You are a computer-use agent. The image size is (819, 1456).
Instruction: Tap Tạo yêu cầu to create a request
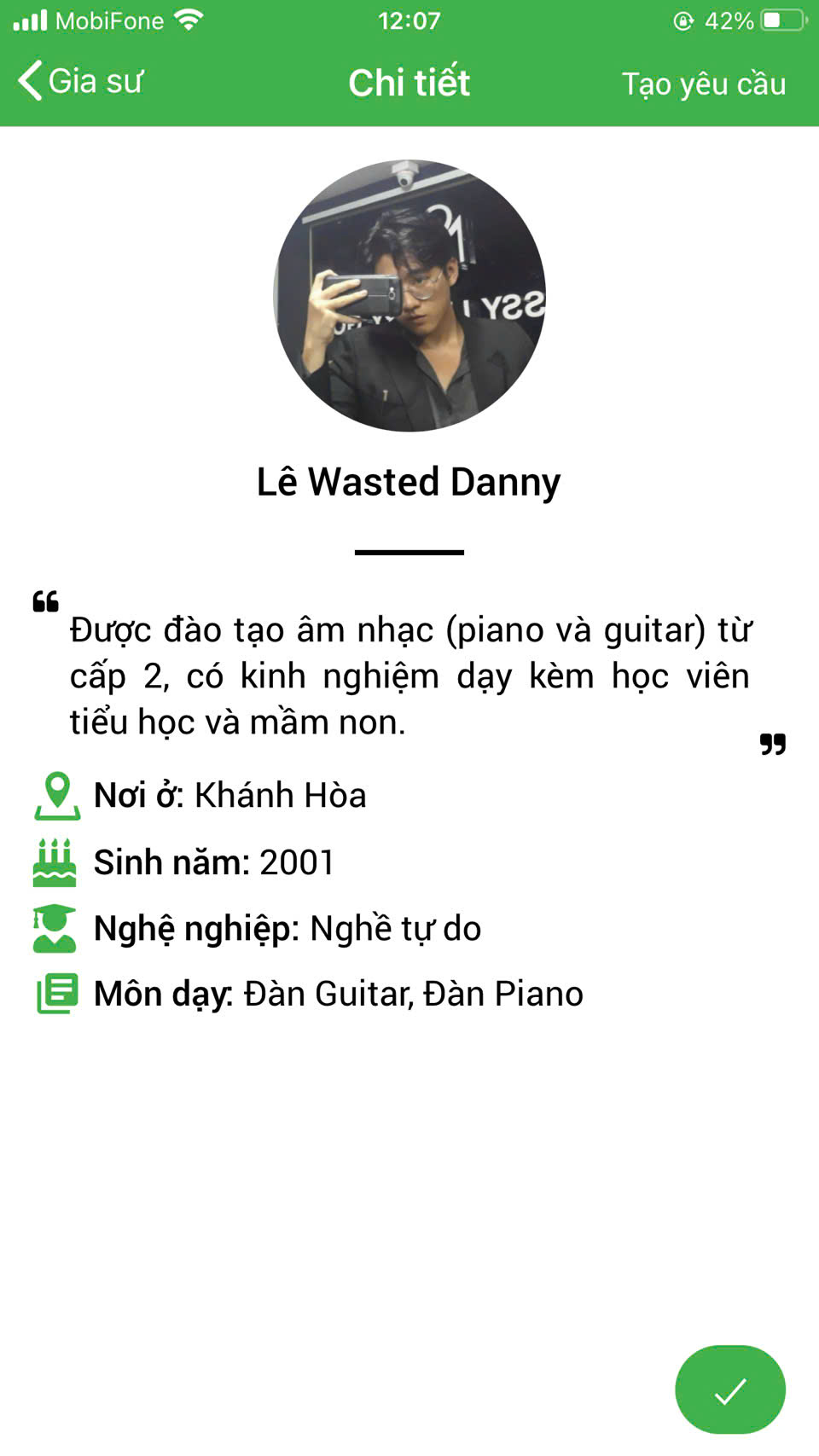coord(703,84)
